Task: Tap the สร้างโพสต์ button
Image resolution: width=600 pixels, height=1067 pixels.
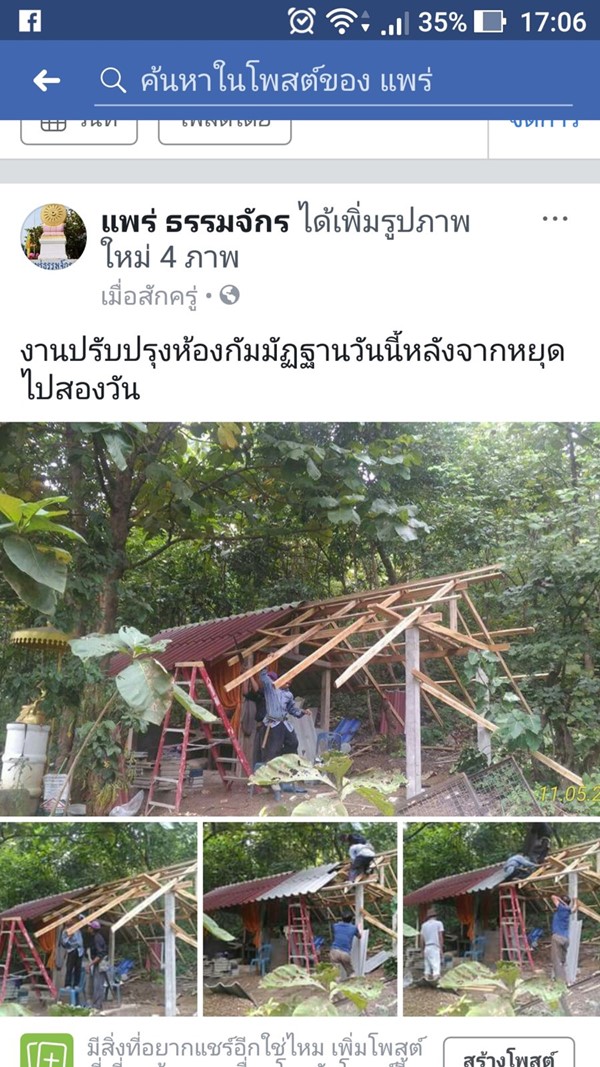Action: (x=508, y=1053)
